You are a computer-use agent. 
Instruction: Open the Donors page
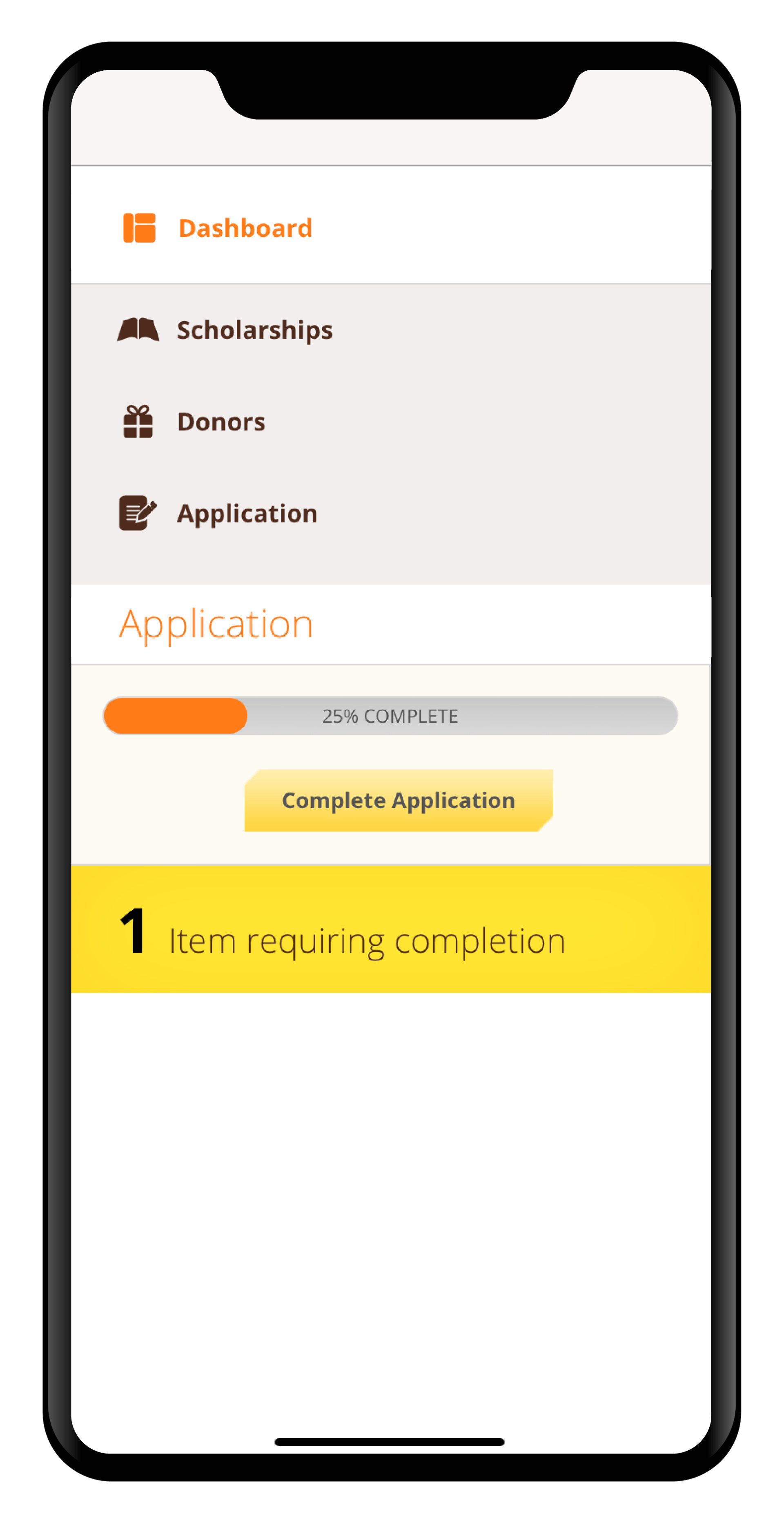tap(220, 421)
